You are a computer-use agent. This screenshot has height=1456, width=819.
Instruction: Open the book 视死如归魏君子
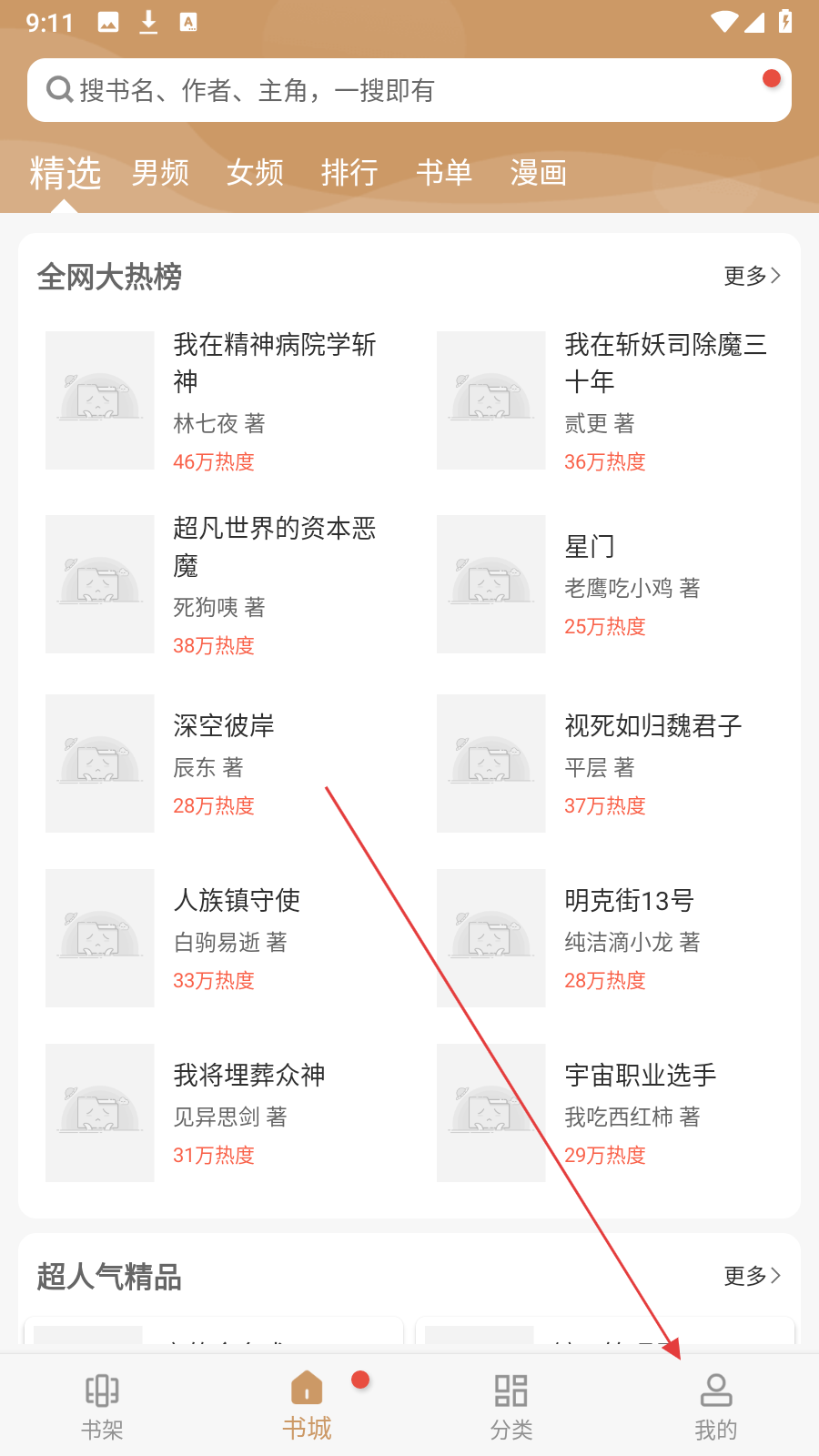(x=652, y=726)
